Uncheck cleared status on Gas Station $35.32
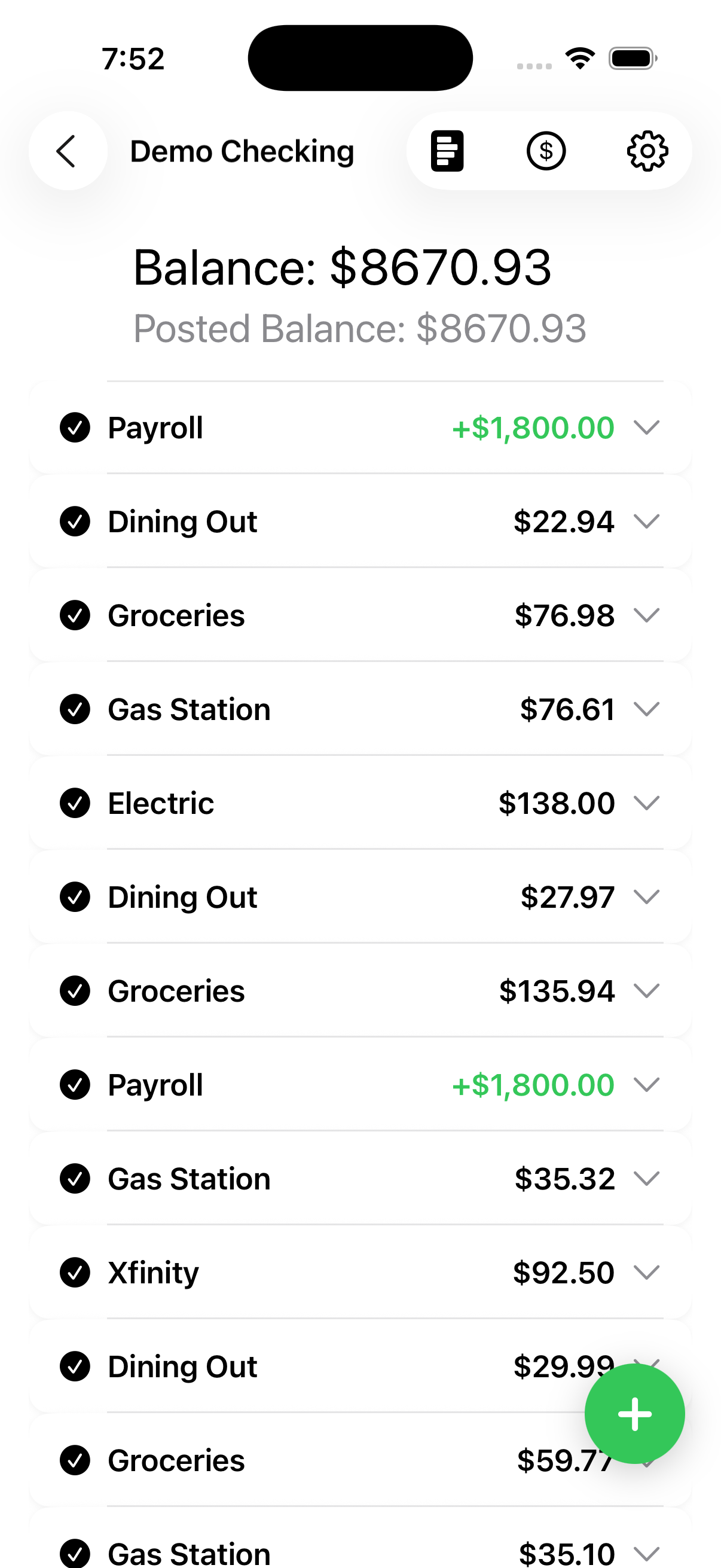 tap(75, 1179)
